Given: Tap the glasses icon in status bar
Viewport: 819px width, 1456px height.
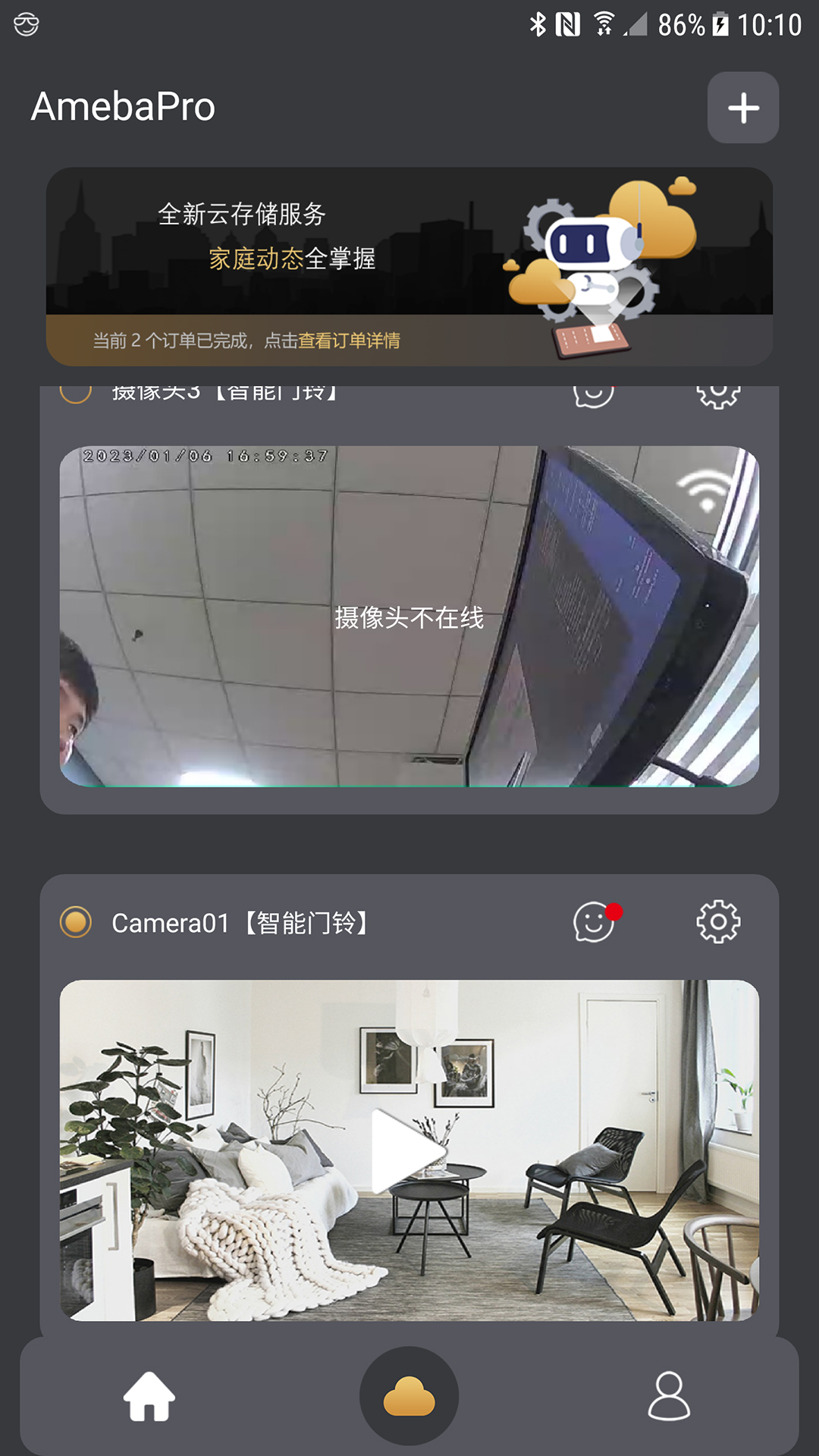Looking at the screenshot, I should click(x=27, y=24).
